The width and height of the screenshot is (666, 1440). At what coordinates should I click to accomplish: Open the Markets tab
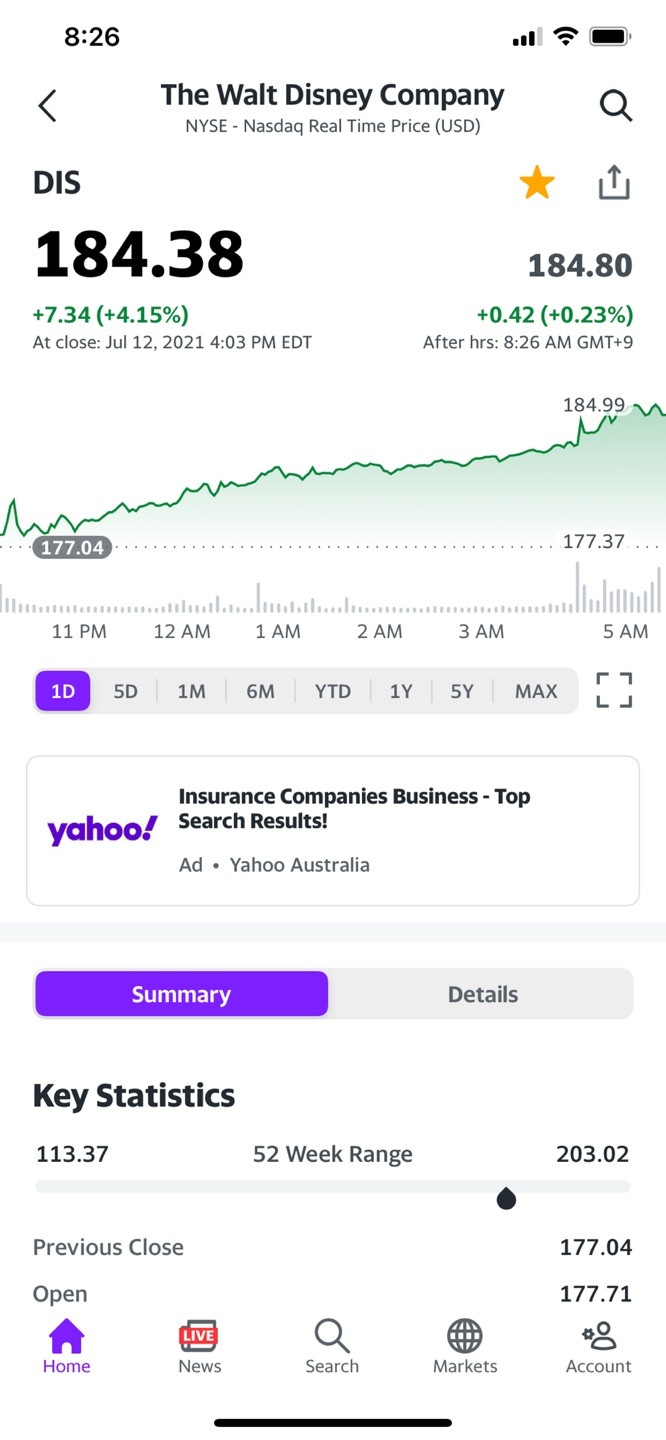(465, 1347)
